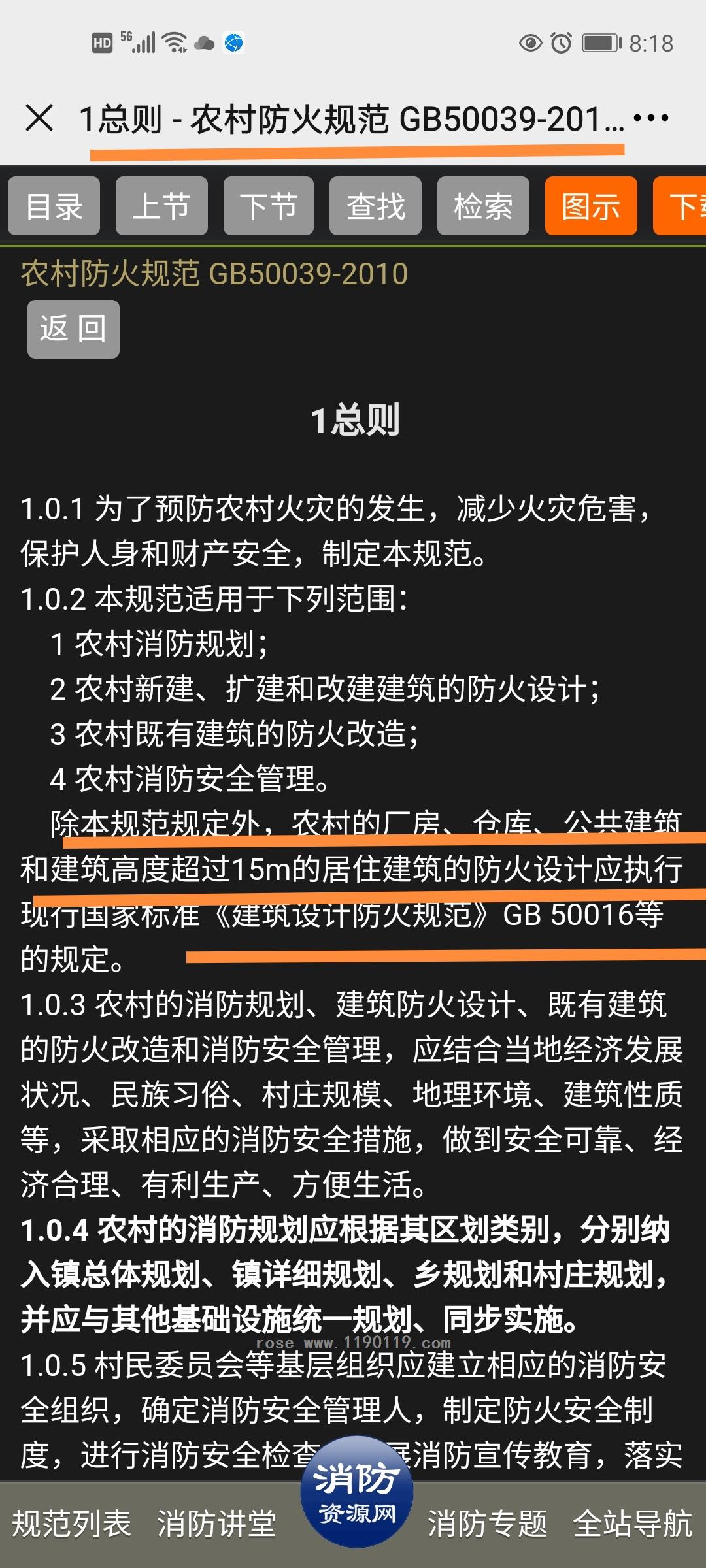
Task: Open the 检索 search button
Action: [x=483, y=206]
